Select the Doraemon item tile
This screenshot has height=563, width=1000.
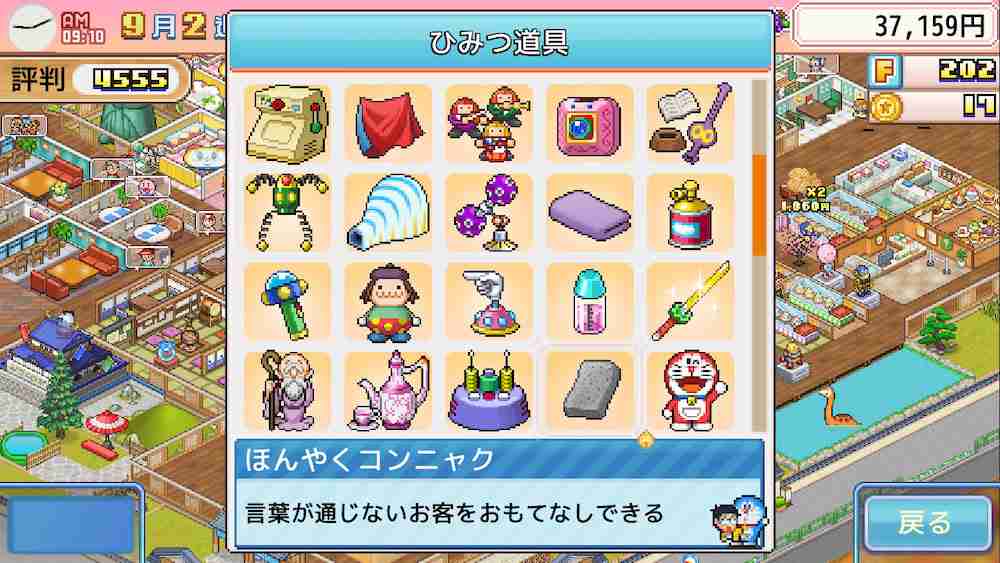tap(689, 391)
